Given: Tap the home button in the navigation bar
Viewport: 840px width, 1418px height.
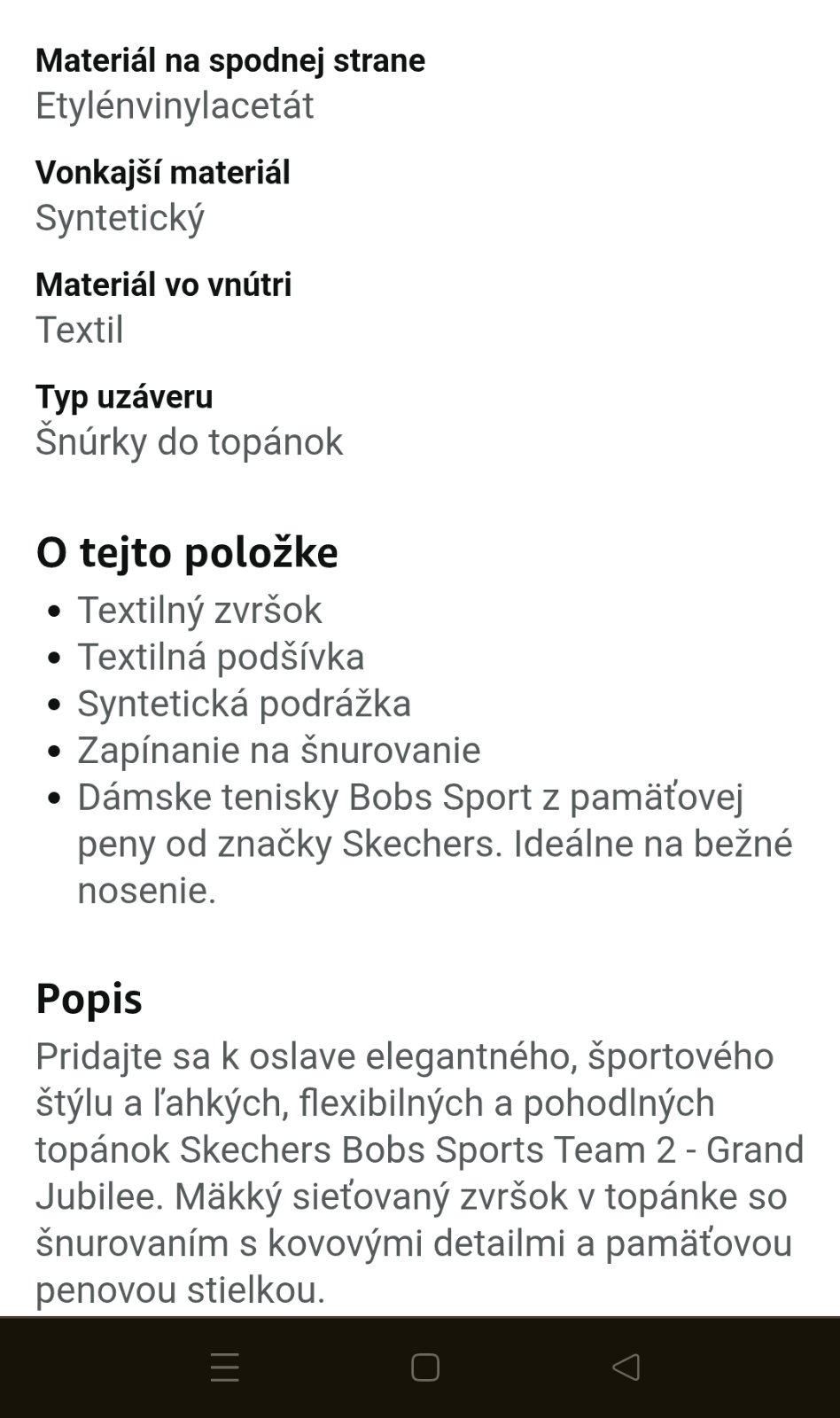Looking at the screenshot, I should (x=425, y=1367).
